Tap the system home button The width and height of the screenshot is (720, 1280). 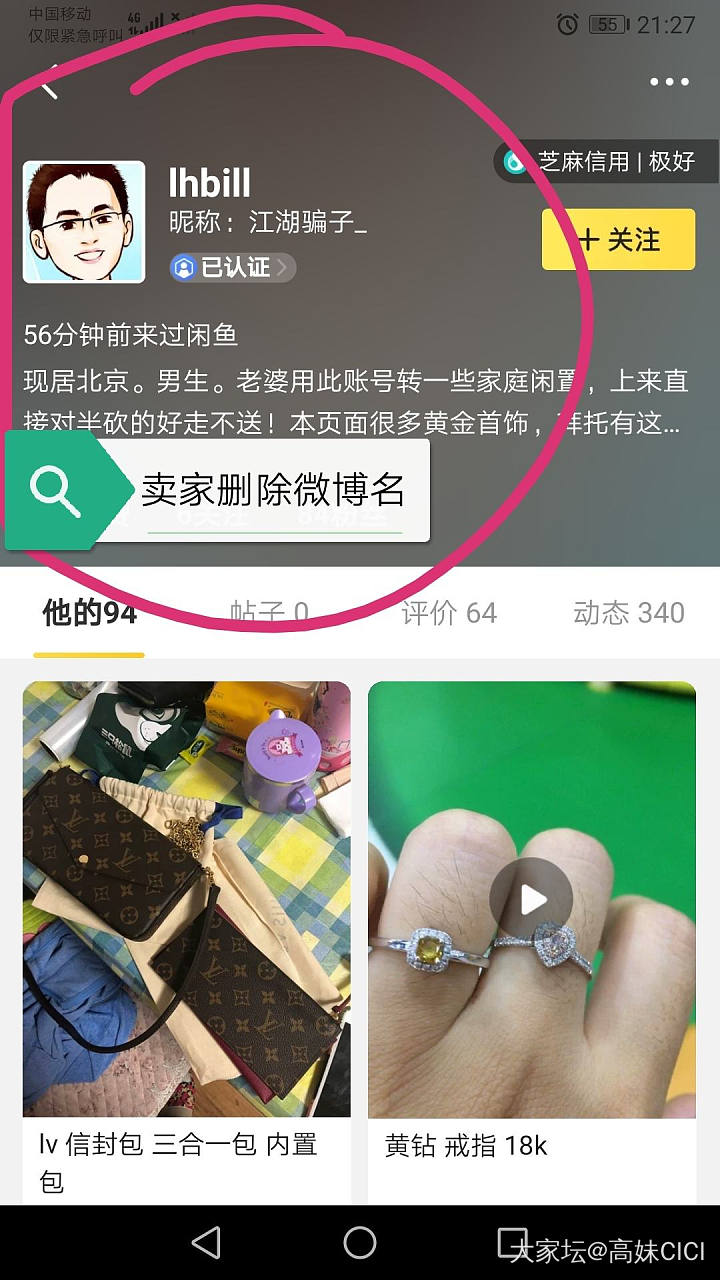pos(360,1243)
